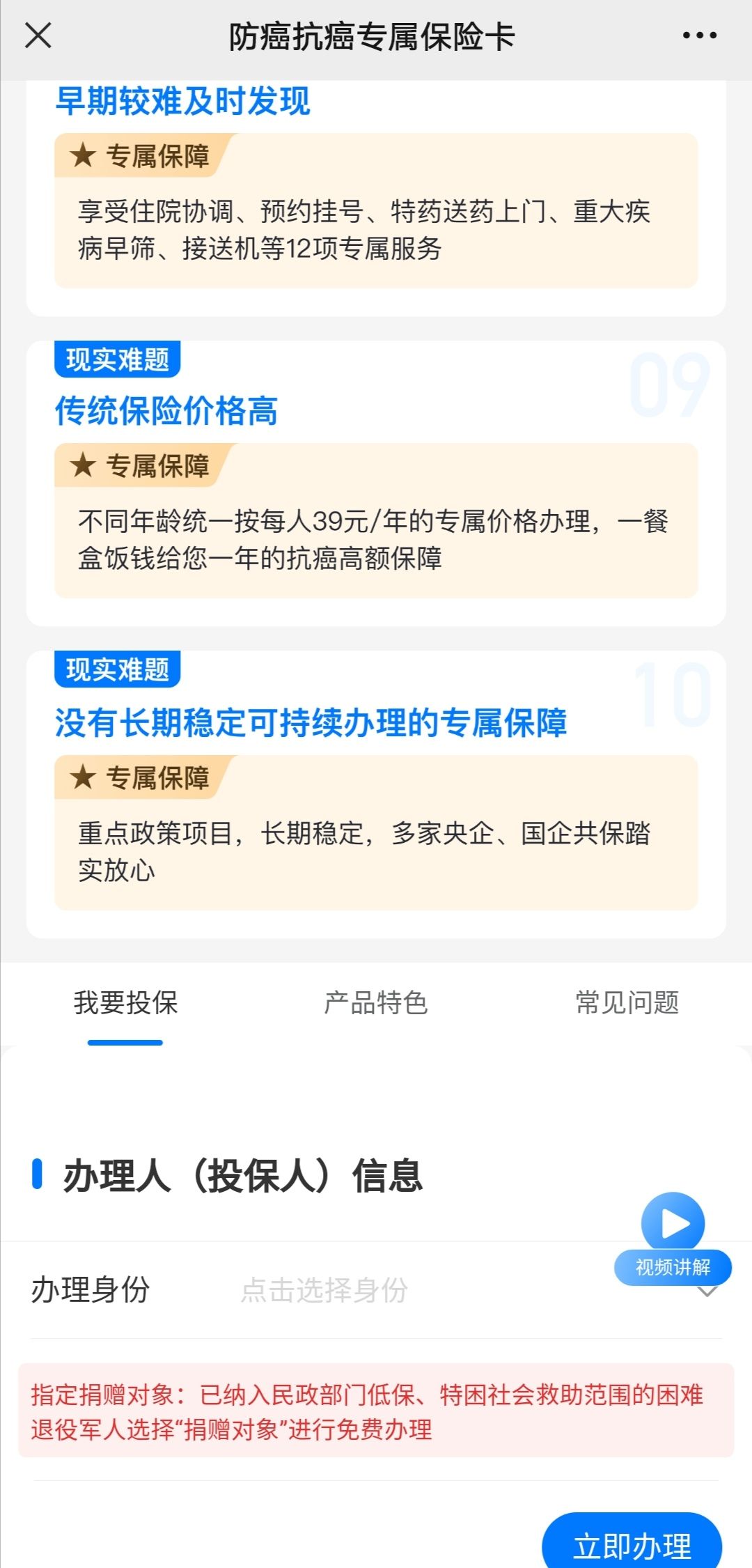Open the 办理身份 identity selector

(x=376, y=1290)
